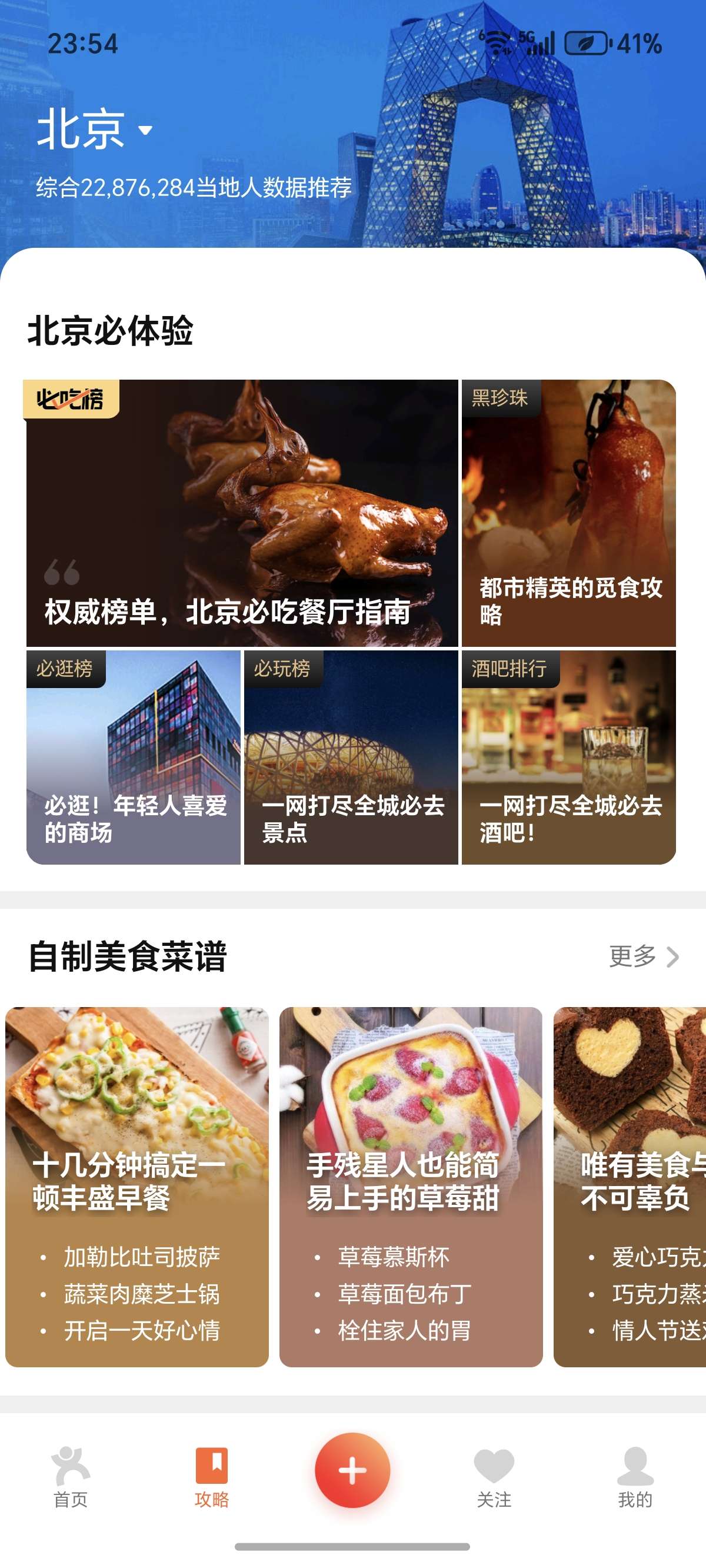The image size is (706, 1568).
Task: Open the 十几分钟搞定一顿丰盛早餐 recipe card
Action: (x=137, y=1187)
